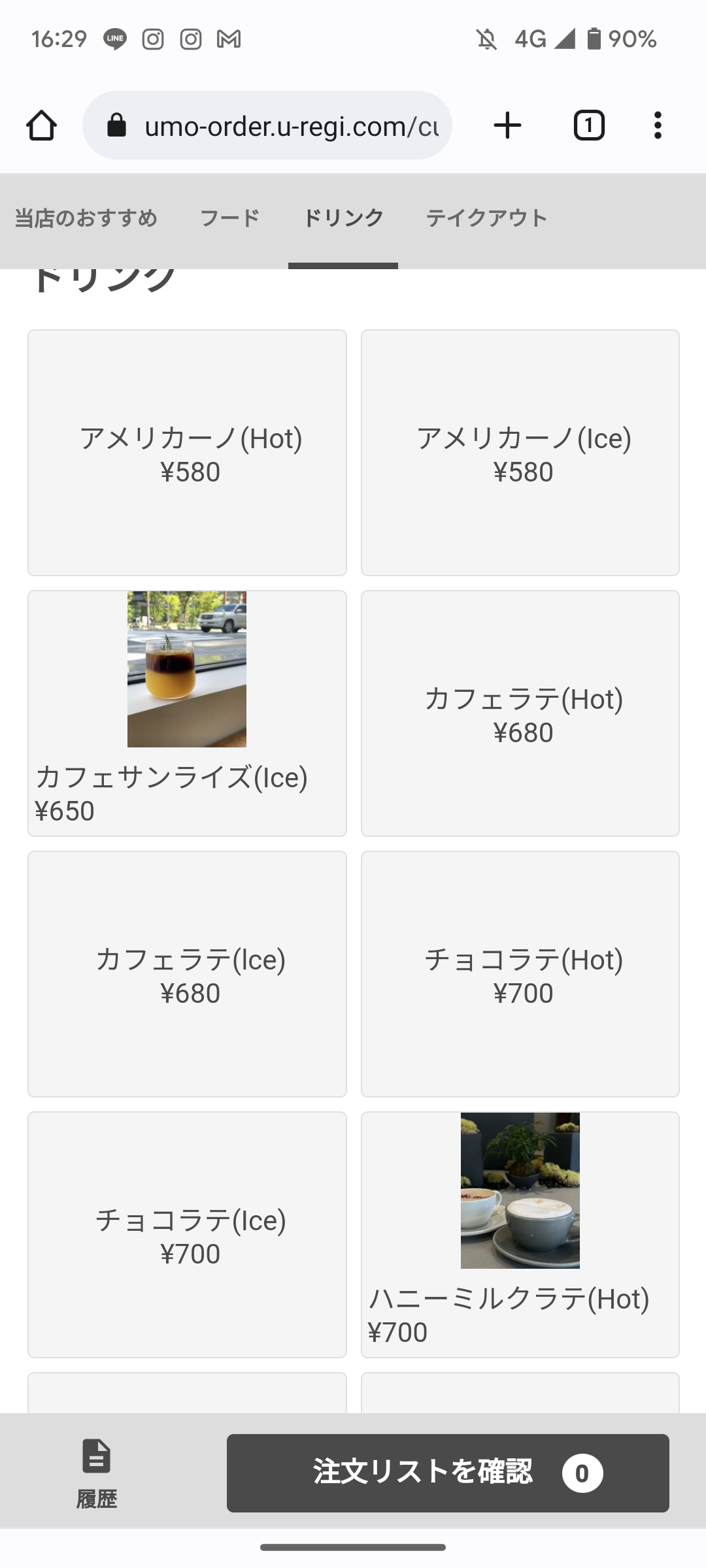Open the Chrome home icon
This screenshot has width=706, height=1568.
tap(41, 125)
